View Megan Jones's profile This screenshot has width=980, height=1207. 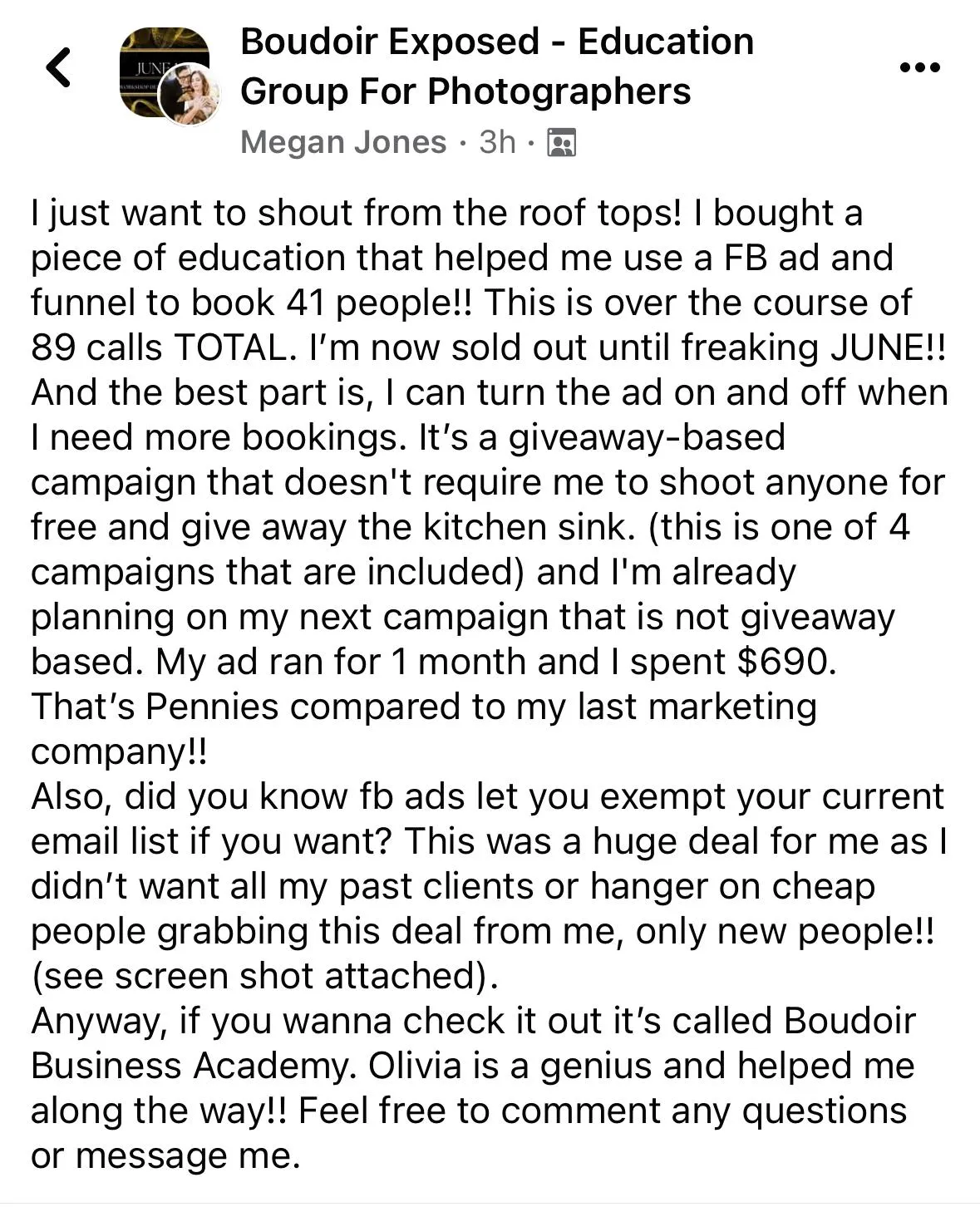343,142
